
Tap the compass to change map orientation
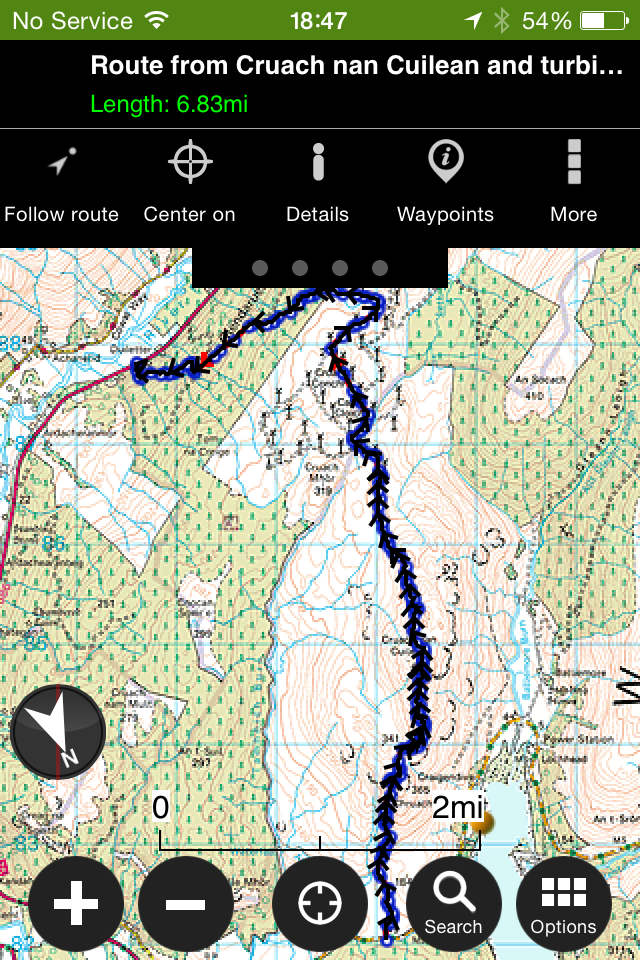58,732
